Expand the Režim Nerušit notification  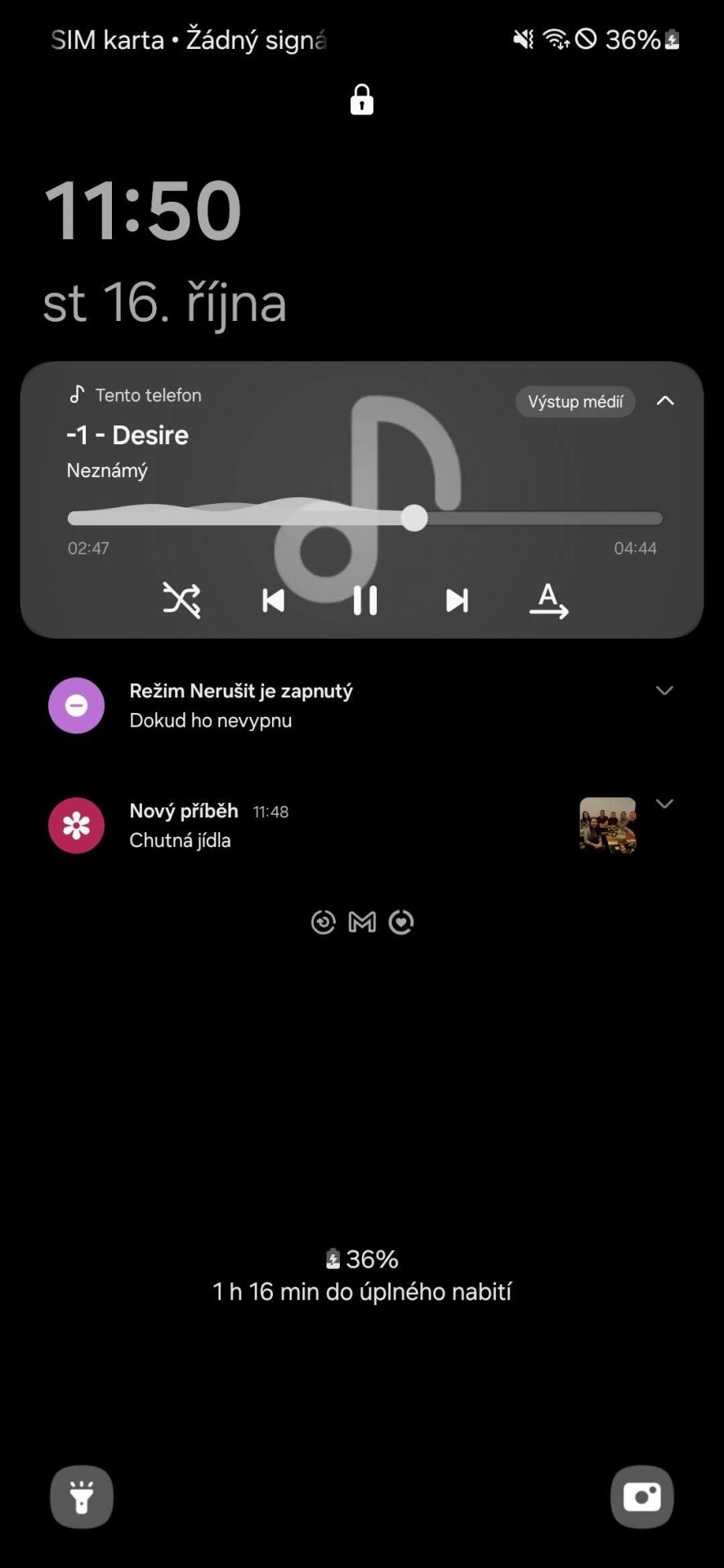664,691
